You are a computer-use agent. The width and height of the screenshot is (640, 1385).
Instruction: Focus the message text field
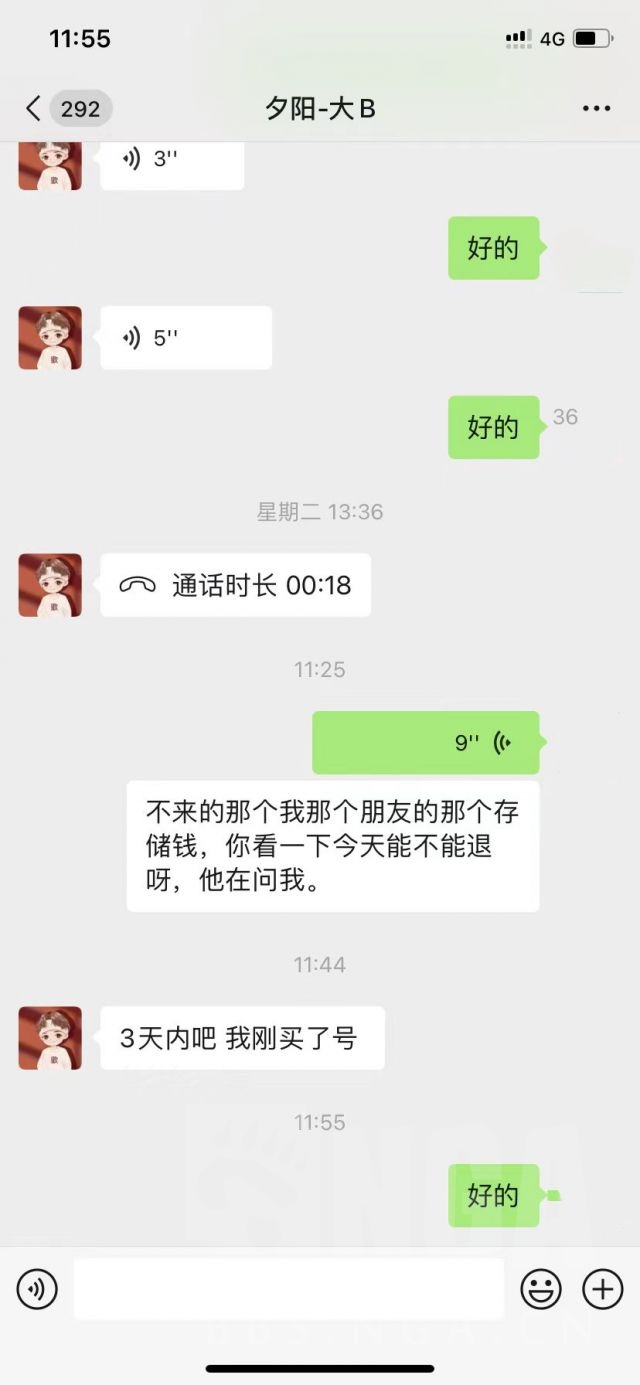pyautogui.click(x=288, y=1290)
